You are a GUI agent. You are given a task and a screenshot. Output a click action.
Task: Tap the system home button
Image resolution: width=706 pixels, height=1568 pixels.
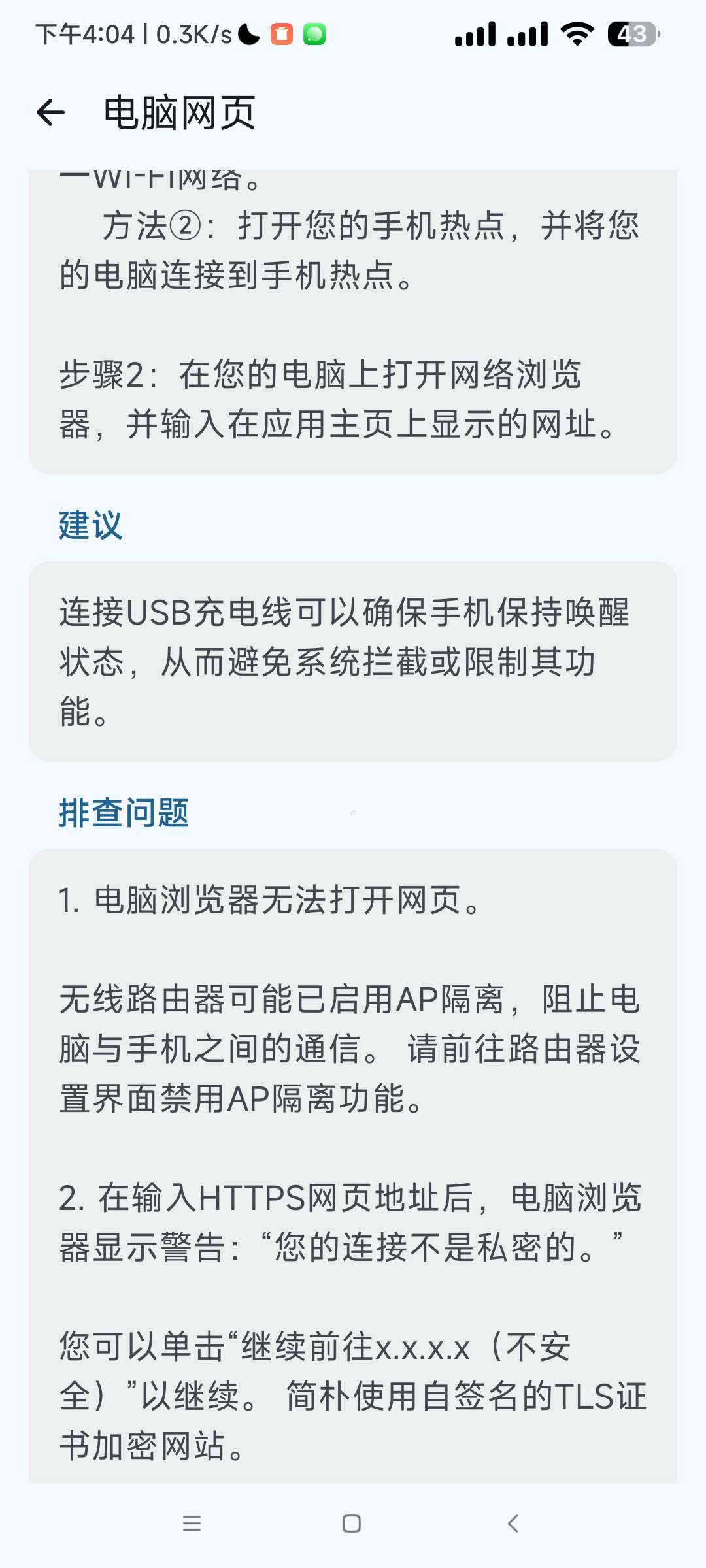(x=352, y=1524)
